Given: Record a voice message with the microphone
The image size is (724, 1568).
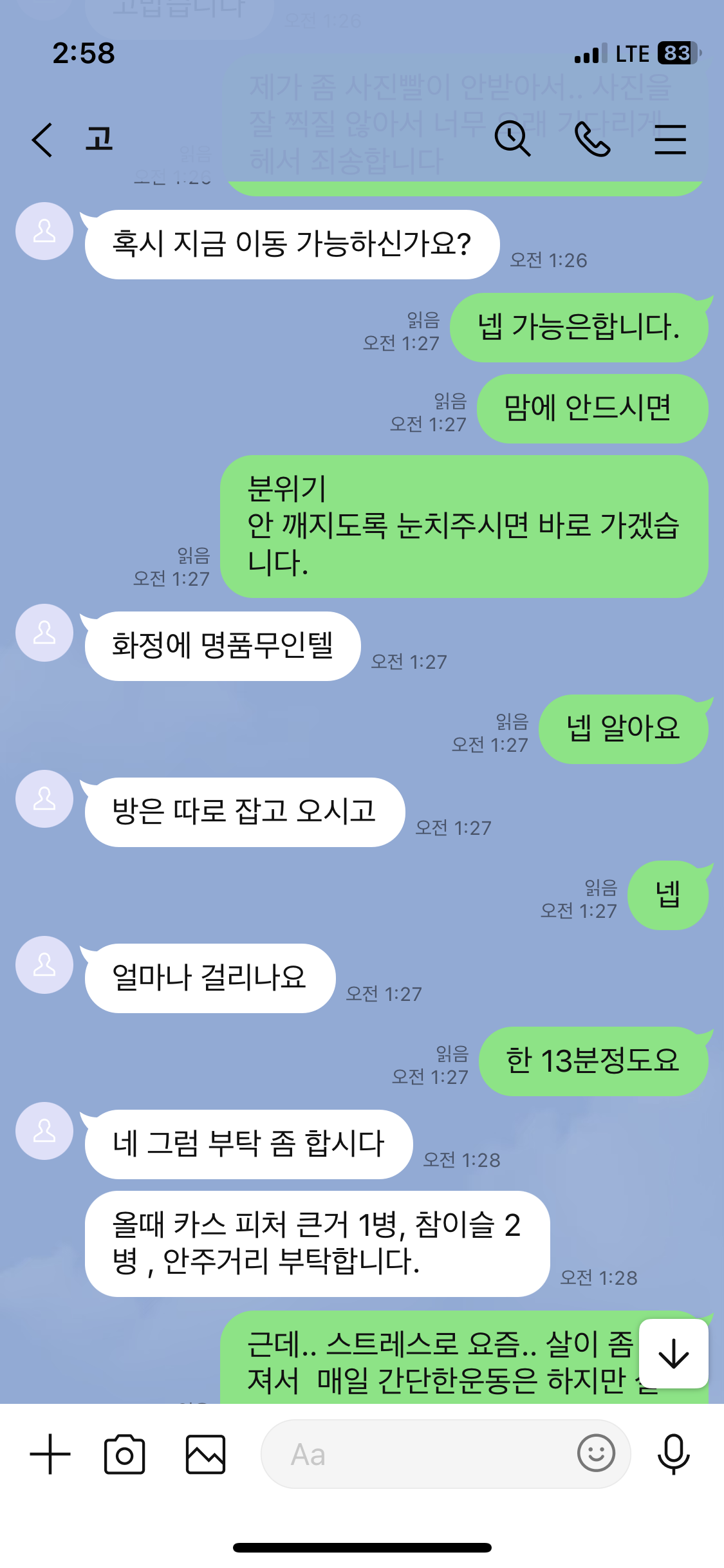Looking at the screenshot, I should coord(673,1454).
